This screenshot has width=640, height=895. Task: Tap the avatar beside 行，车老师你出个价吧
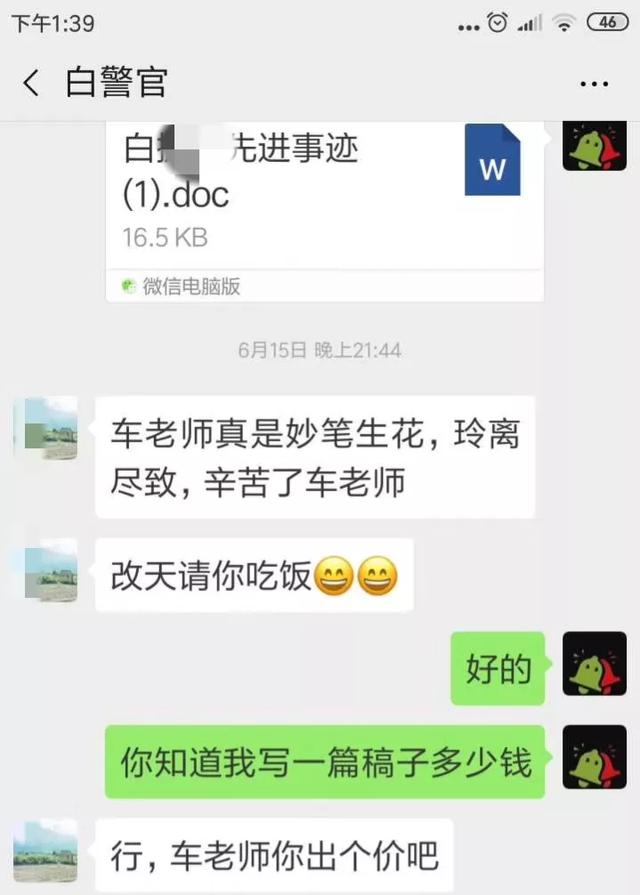coord(50,851)
